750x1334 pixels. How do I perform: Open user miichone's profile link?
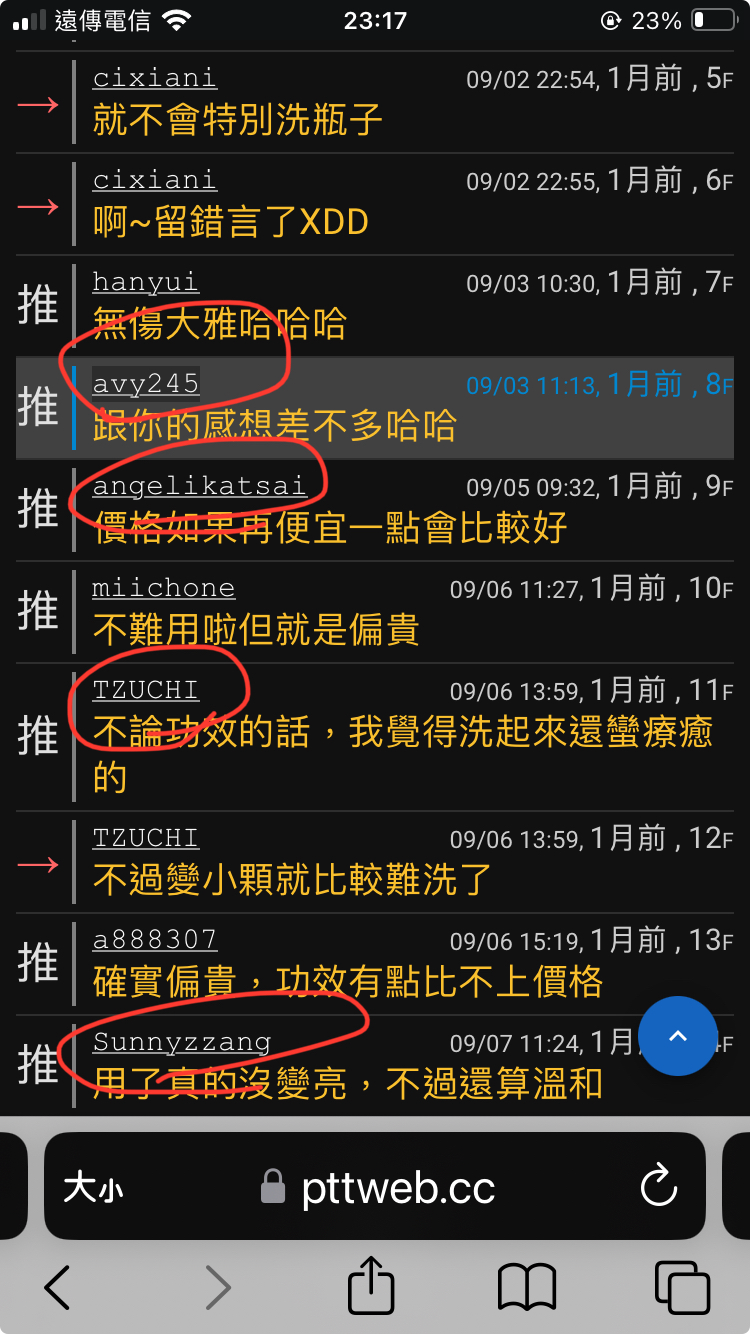pyautogui.click(x=164, y=588)
